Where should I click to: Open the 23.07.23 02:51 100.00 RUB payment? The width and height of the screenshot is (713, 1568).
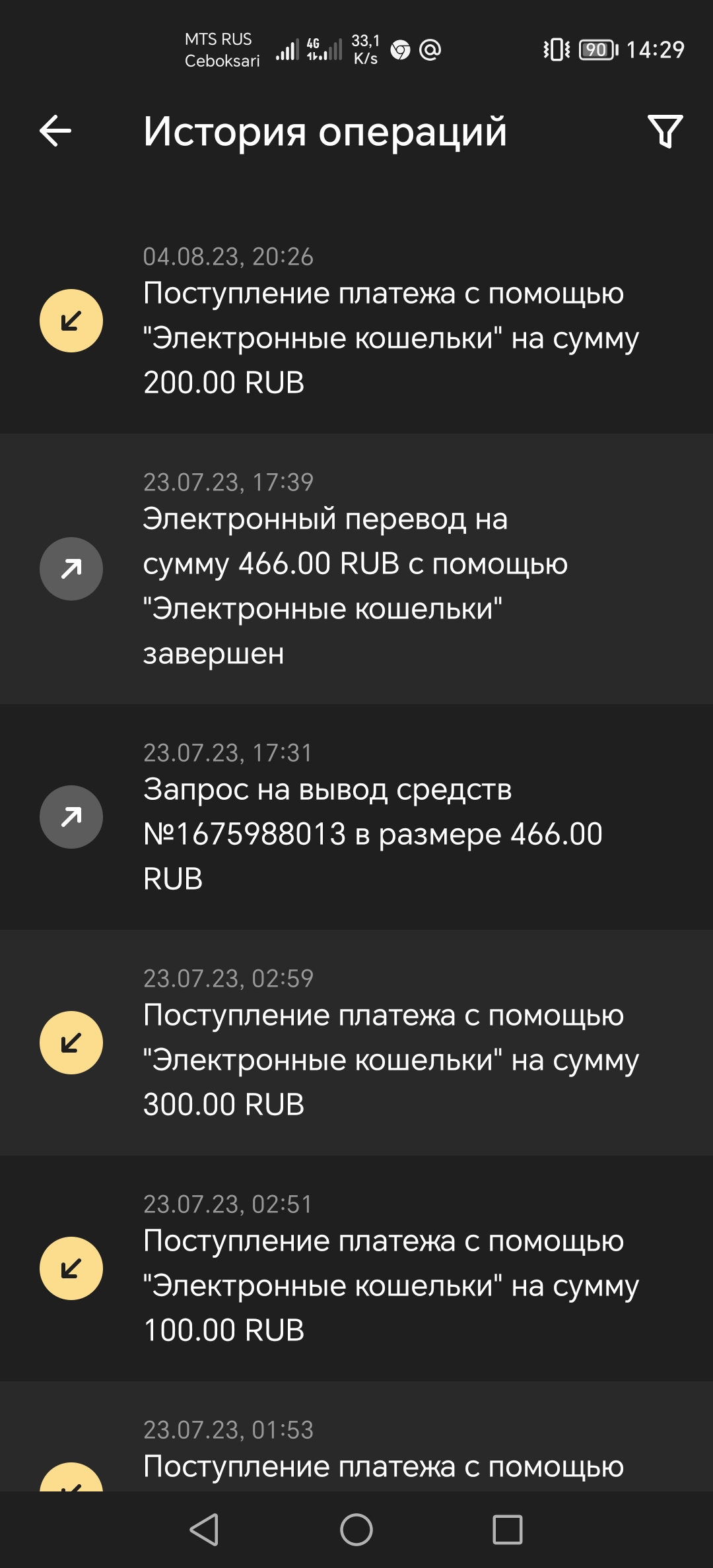click(x=356, y=1268)
